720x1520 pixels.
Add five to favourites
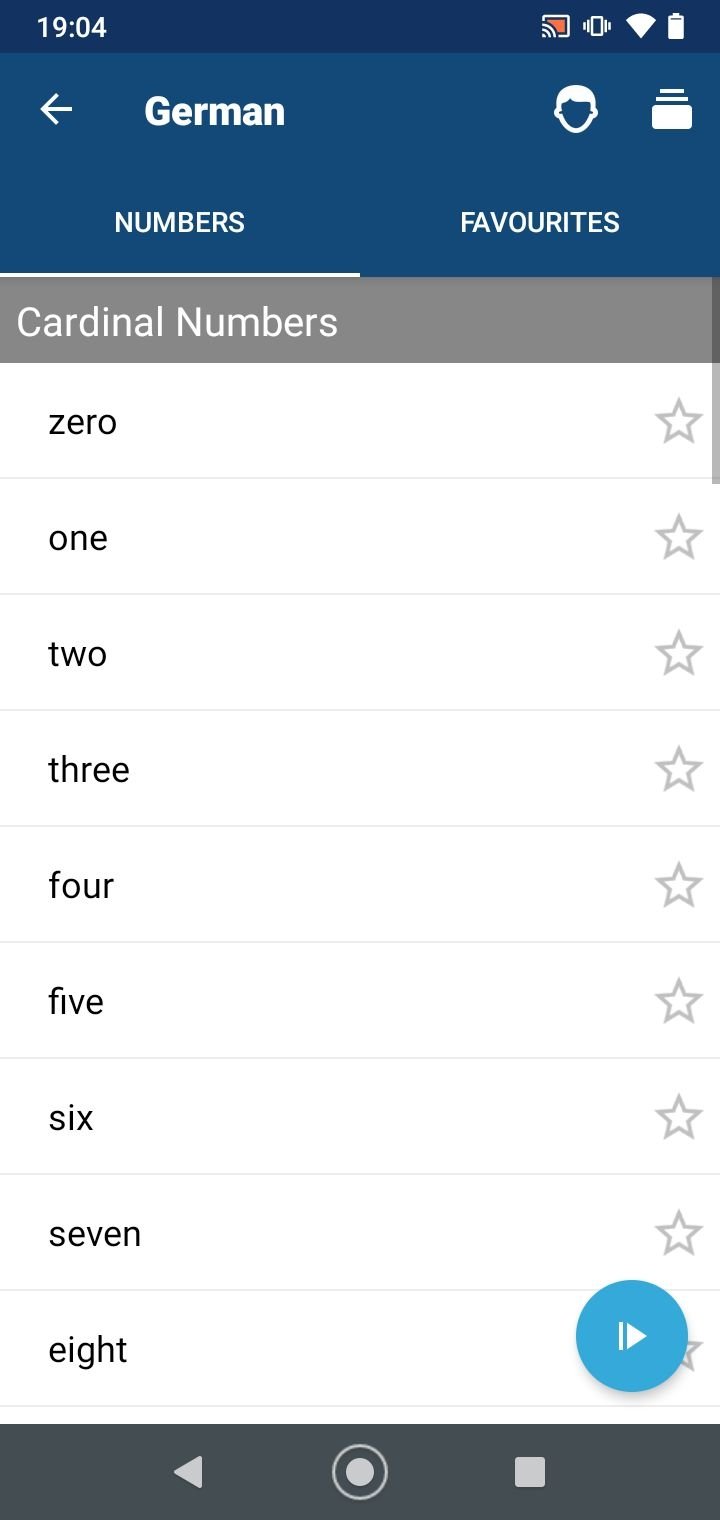[x=679, y=1001]
